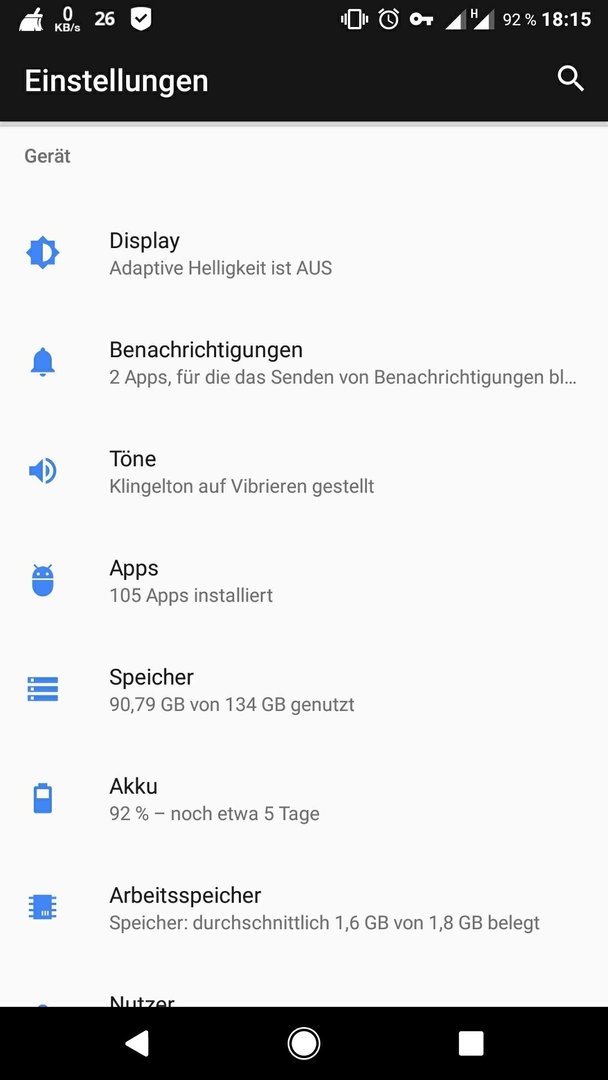View Speicher usage details

304,689
